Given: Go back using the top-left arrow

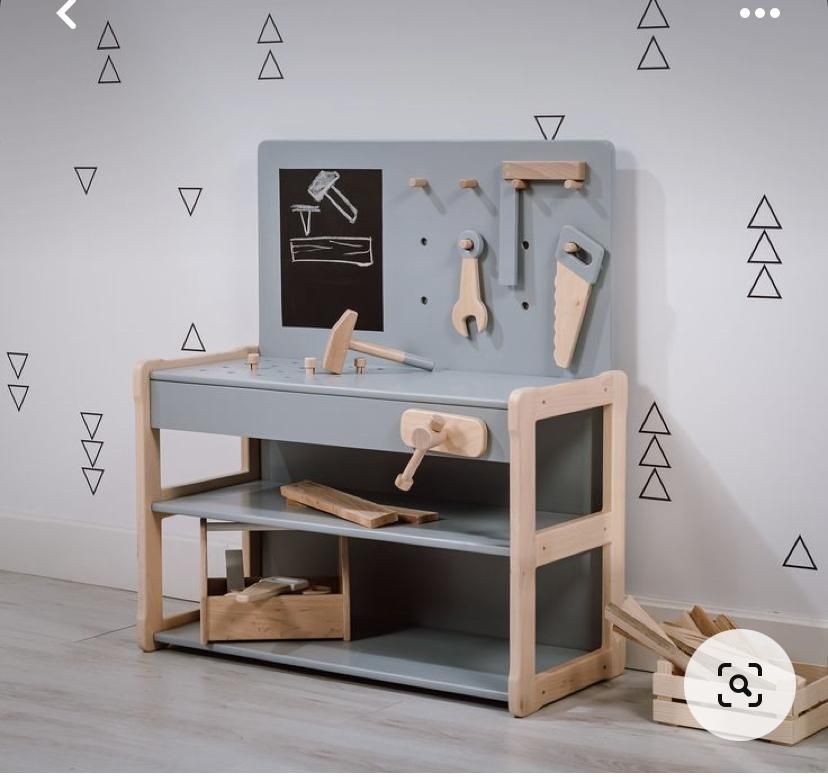Looking at the screenshot, I should 66,14.
